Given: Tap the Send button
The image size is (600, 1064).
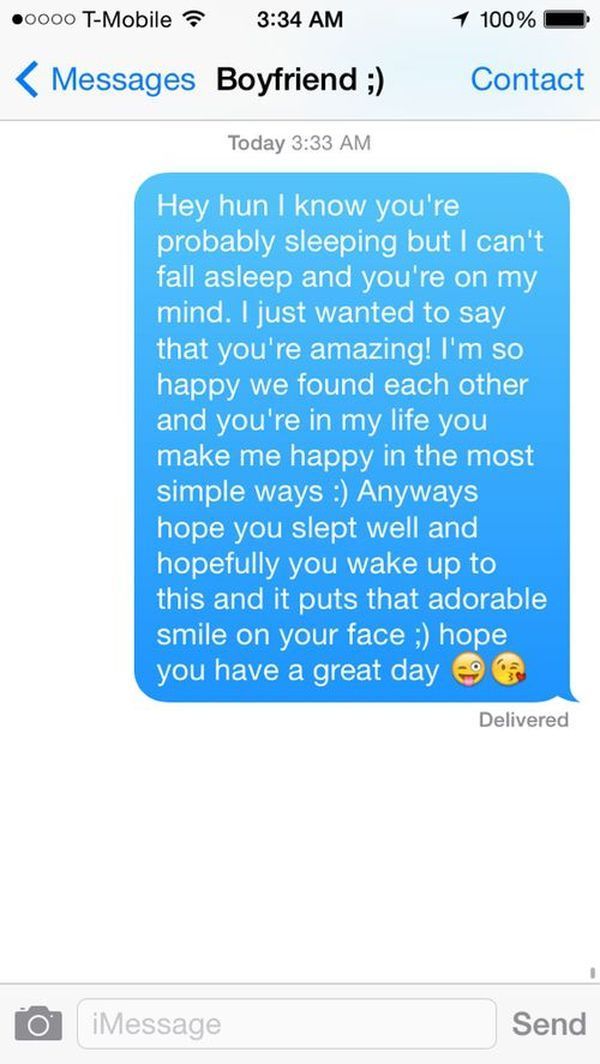Looking at the screenshot, I should point(548,1023).
